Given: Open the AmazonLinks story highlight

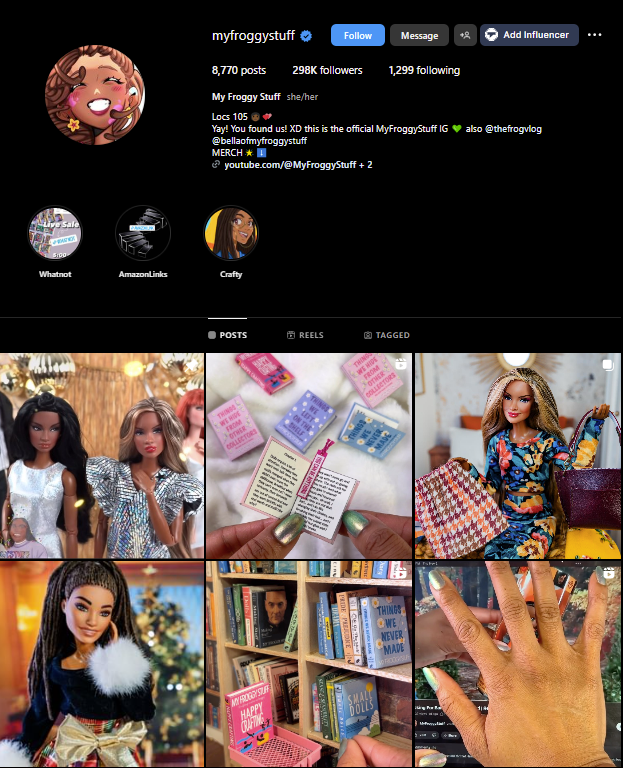Looking at the screenshot, I should pyautogui.click(x=143, y=233).
